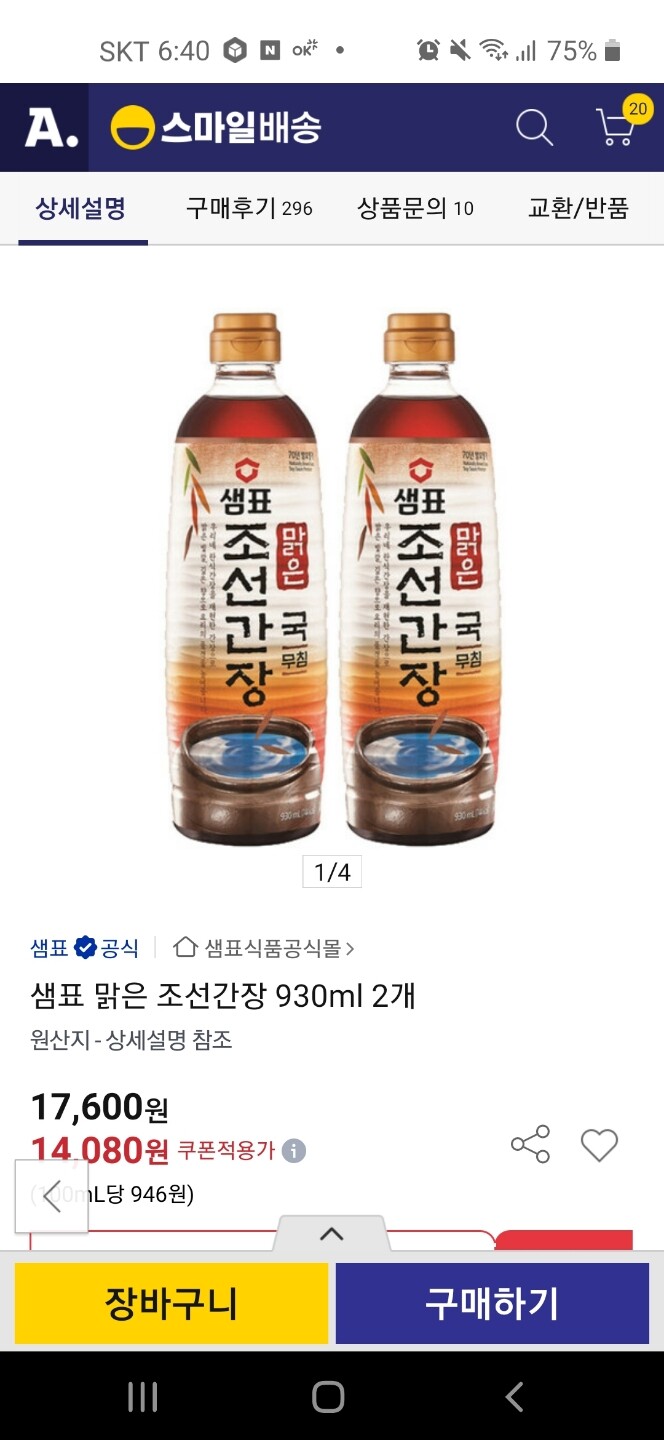Open the search magnifier icon

click(x=534, y=128)
